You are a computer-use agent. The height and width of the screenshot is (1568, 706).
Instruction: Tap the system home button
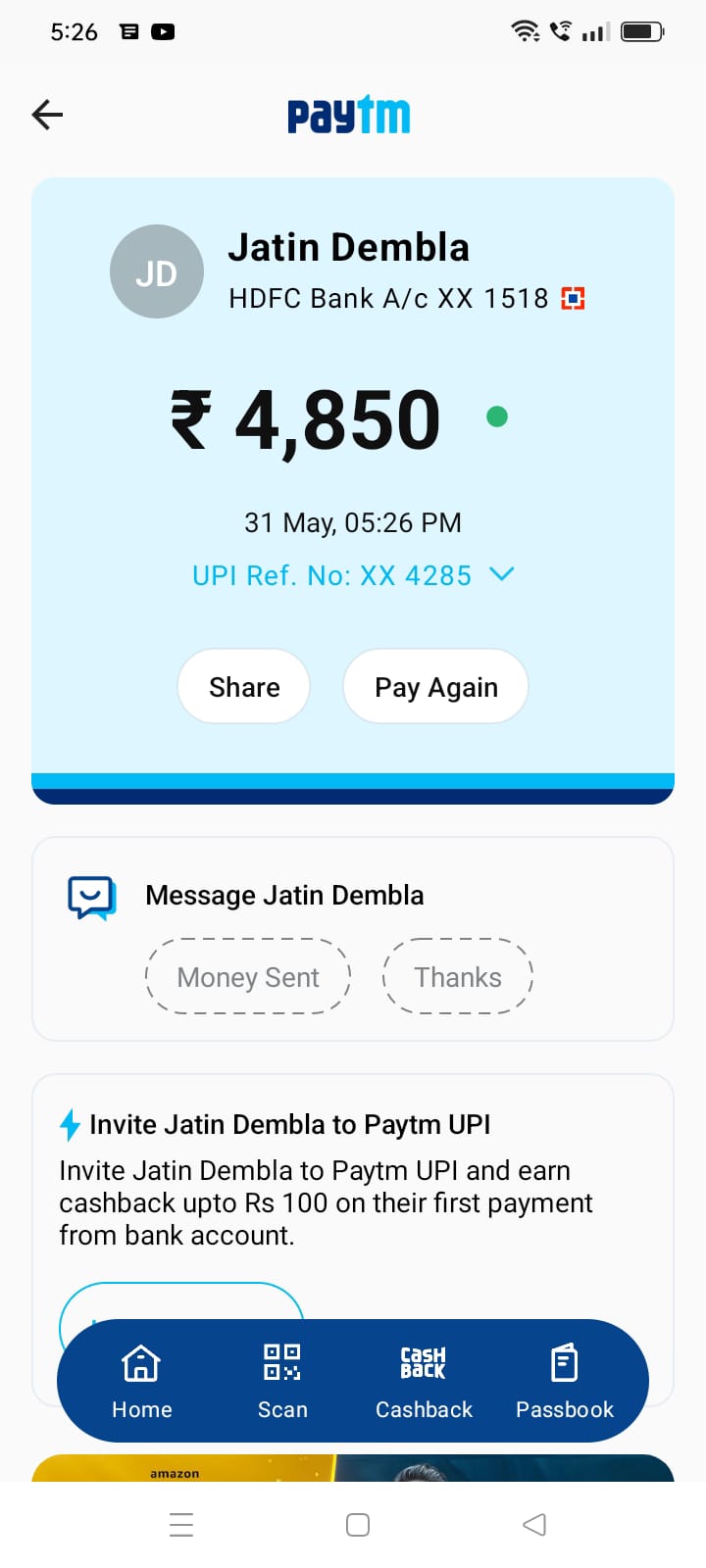358,1525
